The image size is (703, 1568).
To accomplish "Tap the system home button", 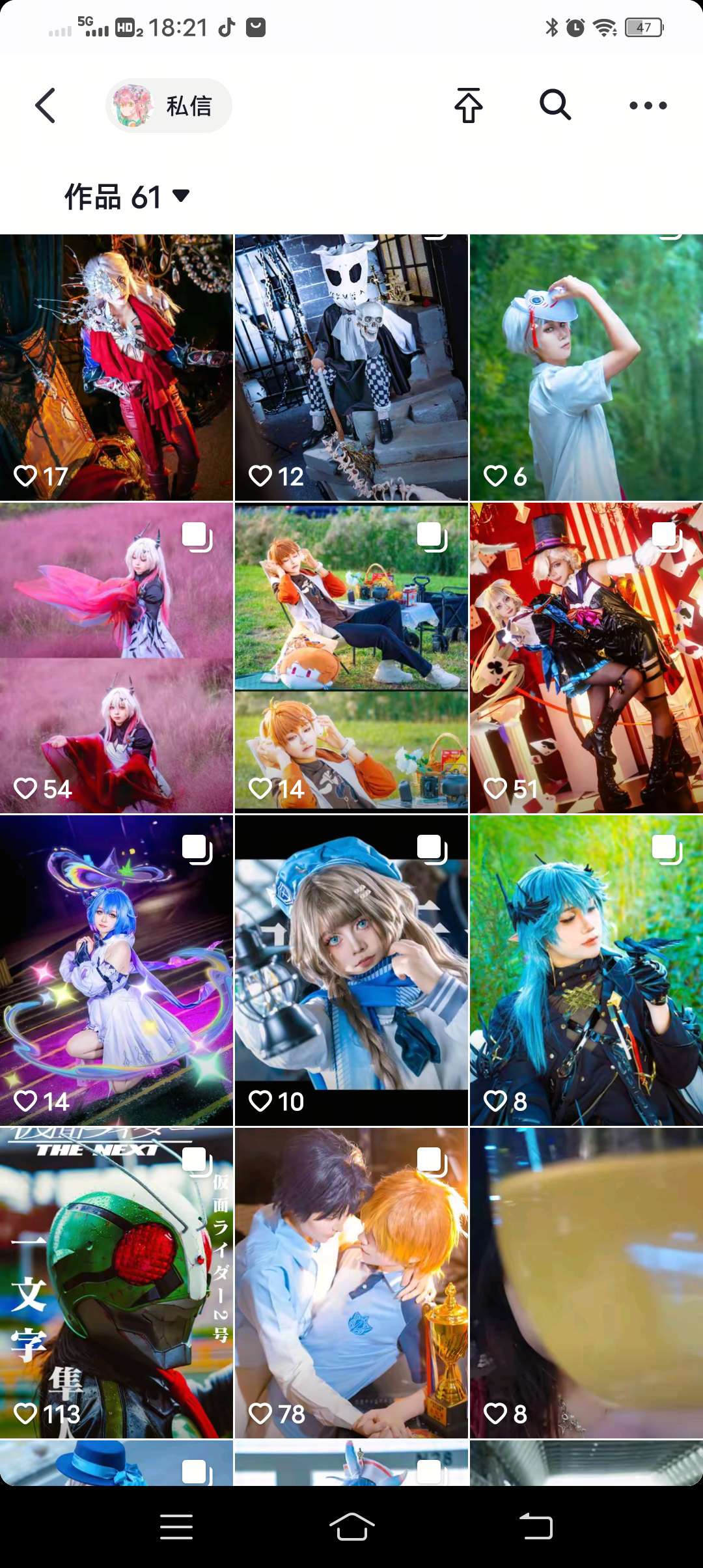I will (x=351, y=1526).
